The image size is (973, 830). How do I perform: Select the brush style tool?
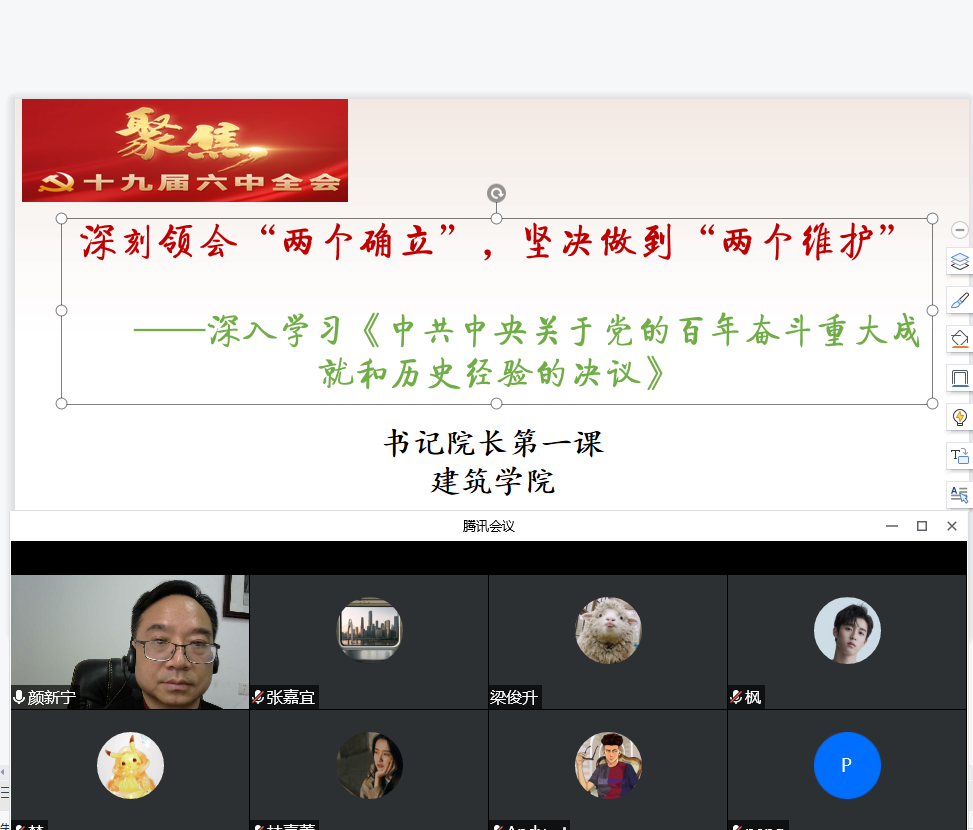959,300
